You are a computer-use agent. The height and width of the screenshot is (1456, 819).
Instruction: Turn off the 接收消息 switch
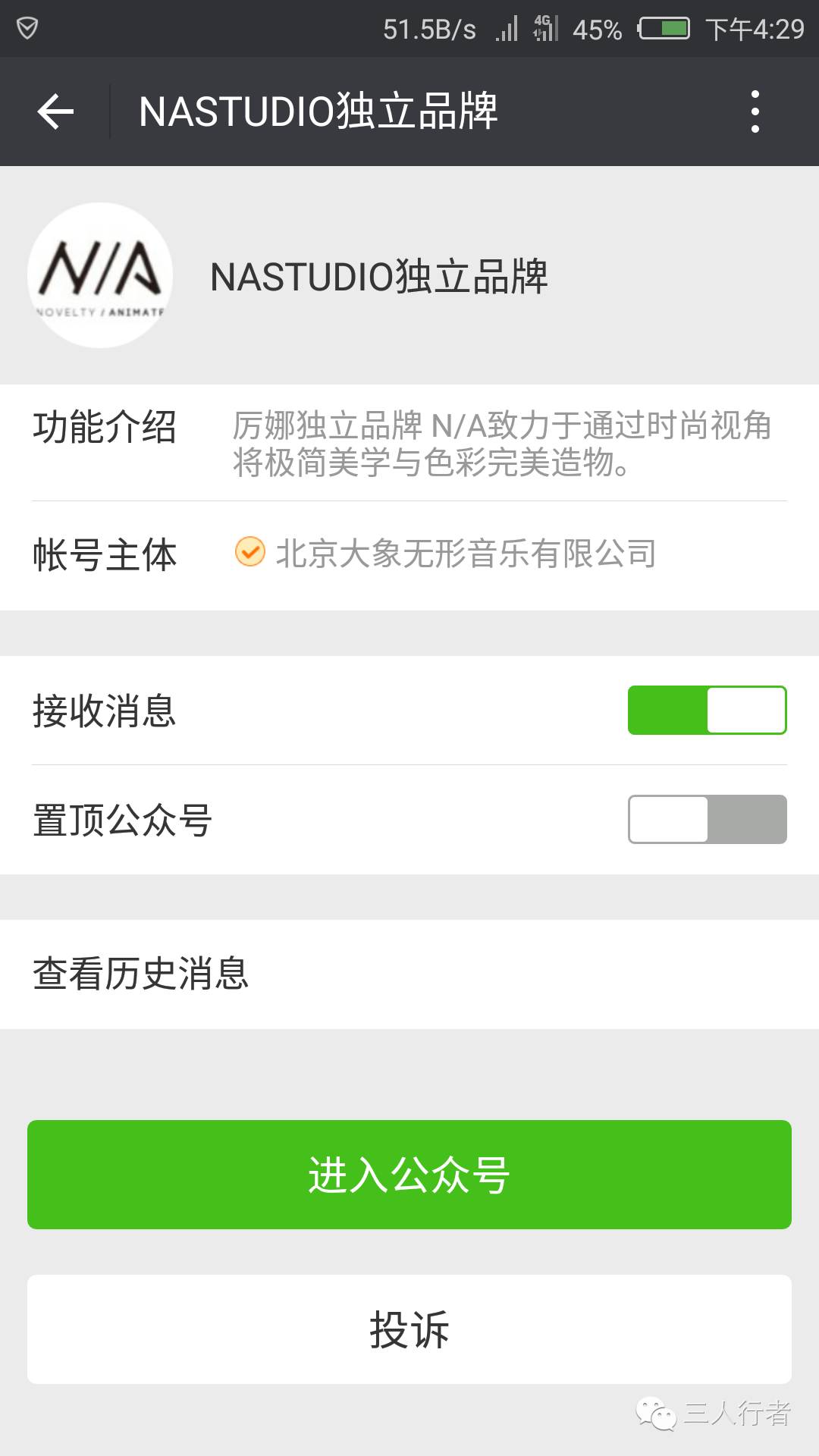707,710
